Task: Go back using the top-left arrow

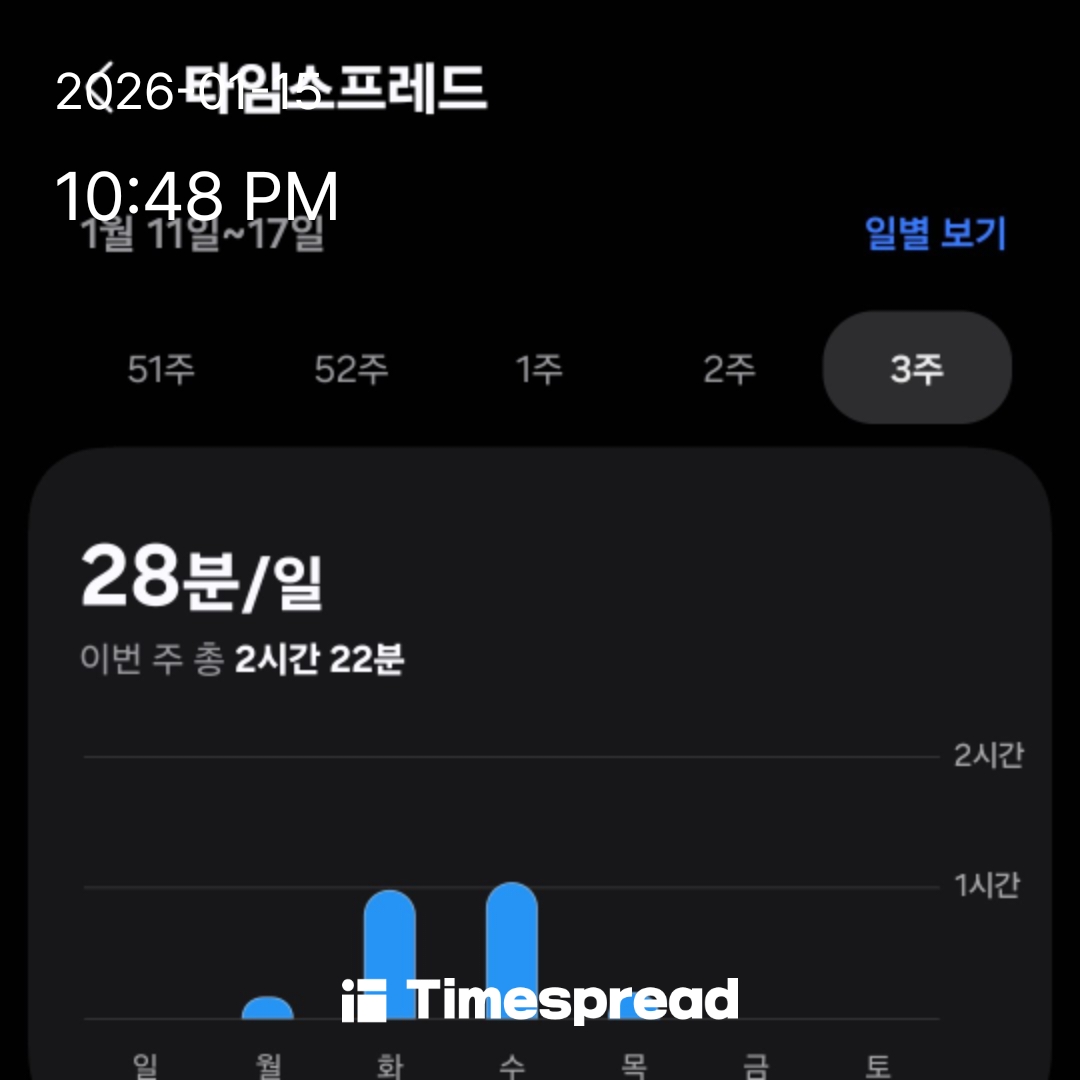Action: point(100,88)
